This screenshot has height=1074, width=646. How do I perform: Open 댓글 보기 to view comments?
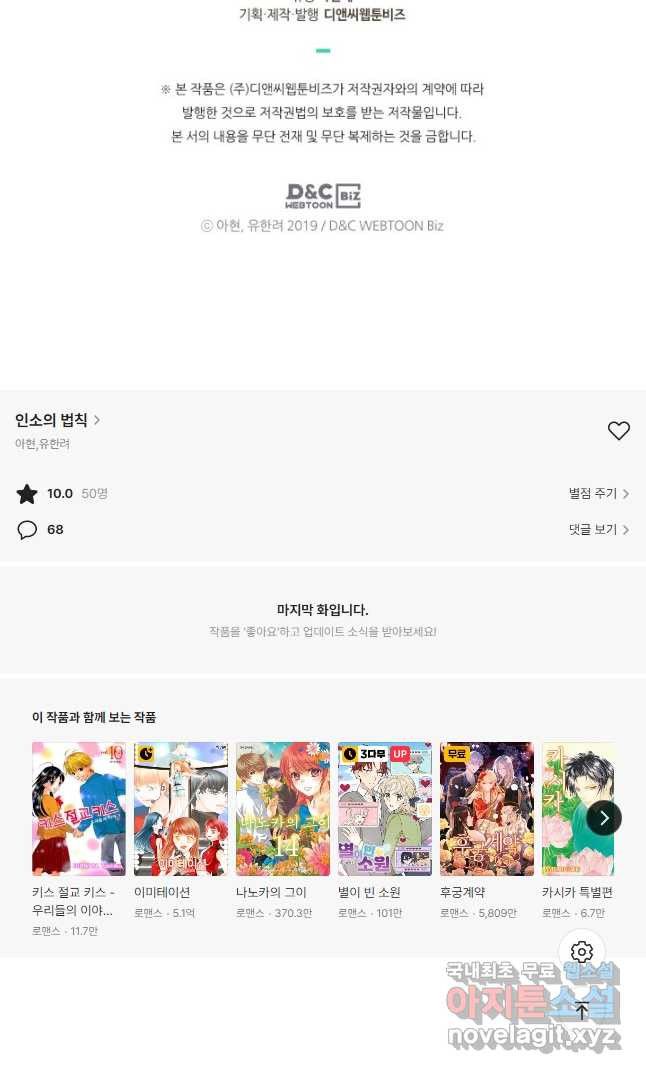(x=598, y=530)
